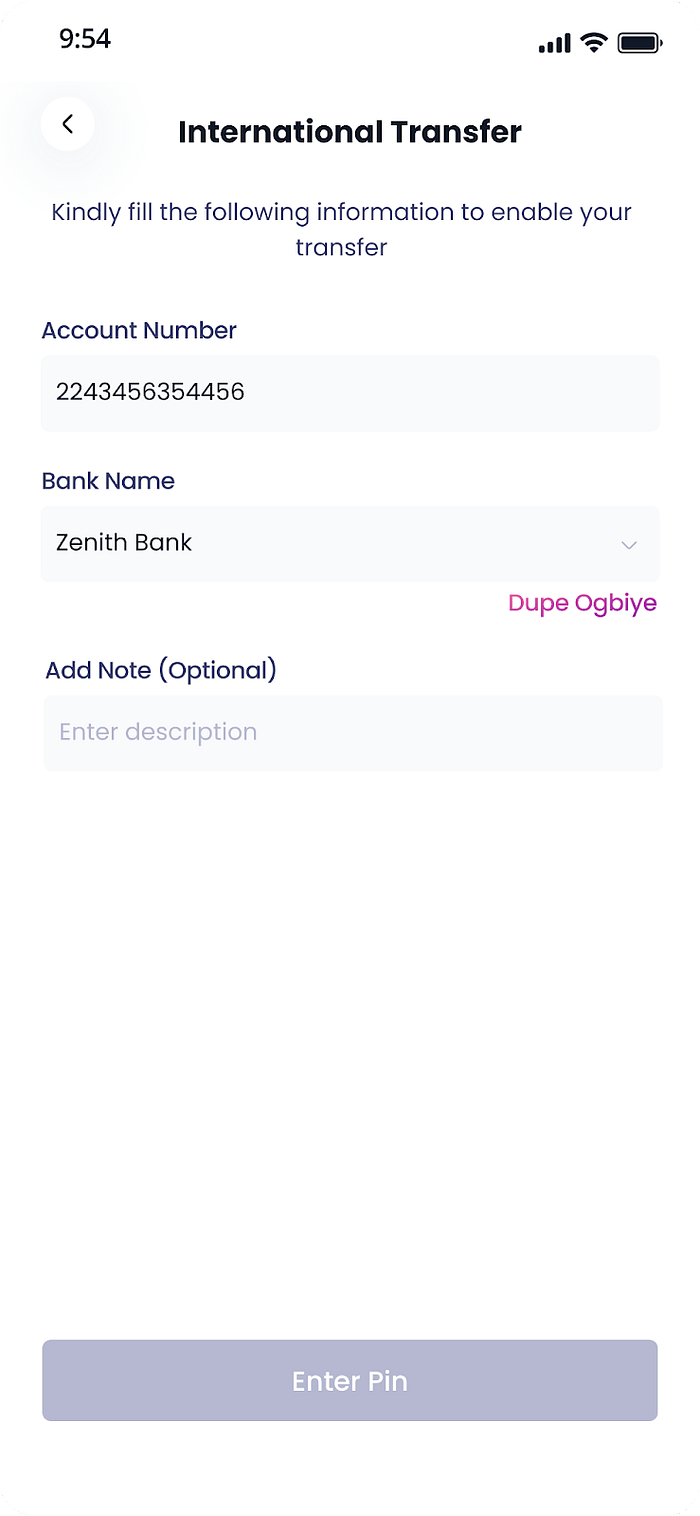Go back from International Transfer

click(x=68, y=124)
